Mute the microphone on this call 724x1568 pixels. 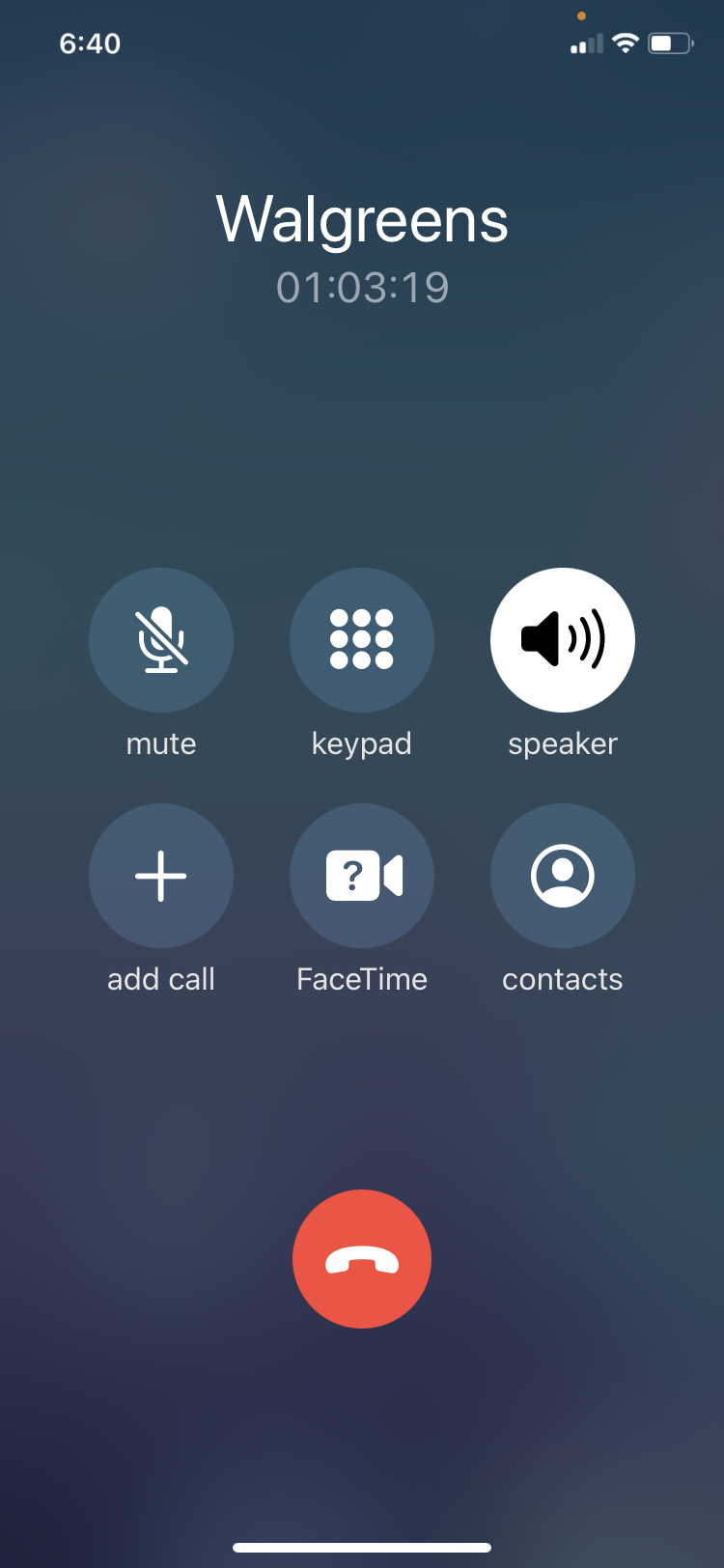(x=161, y=640)
